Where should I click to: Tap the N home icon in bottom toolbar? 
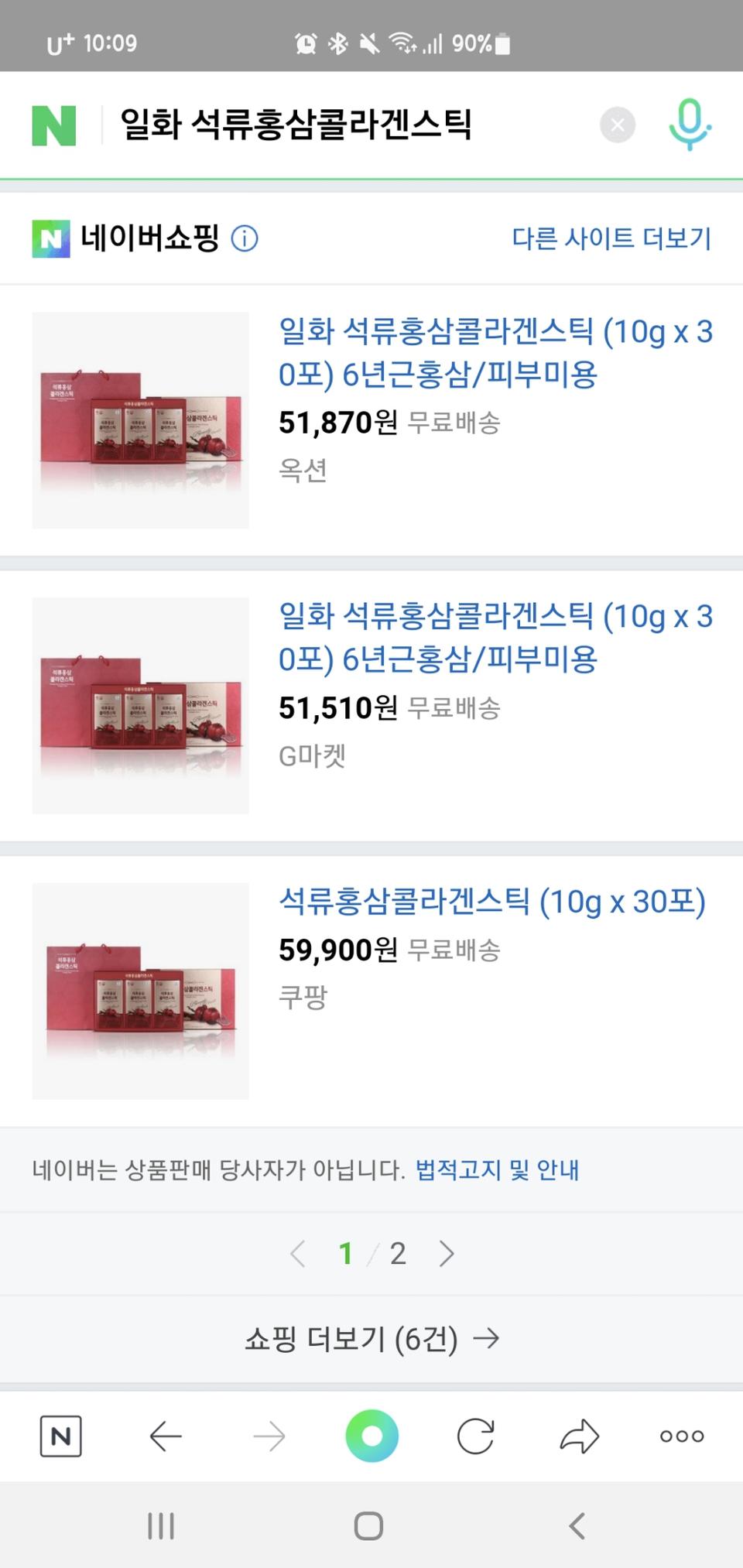[x=60, y=1436]
